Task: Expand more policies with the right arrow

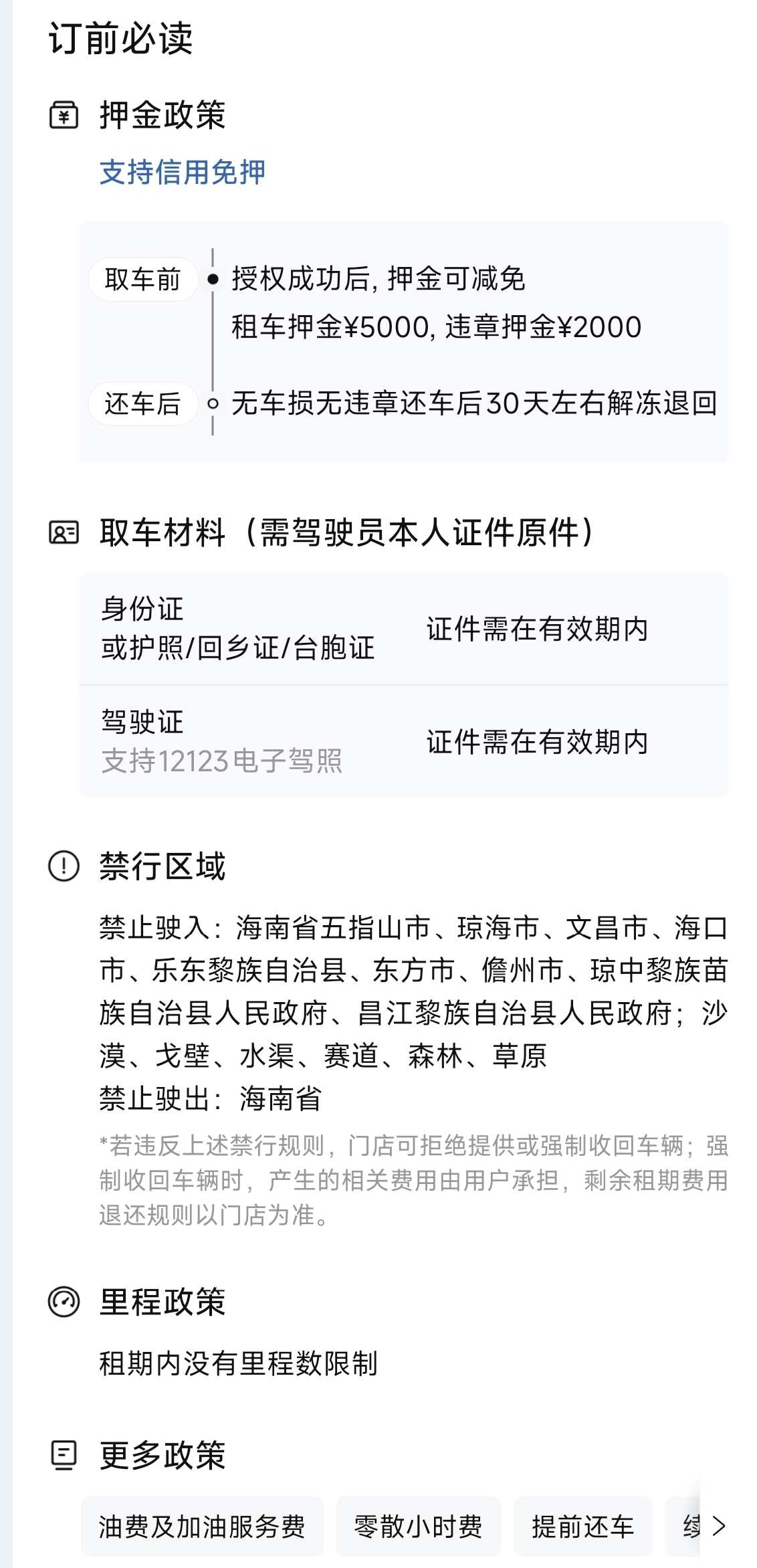Action: click(x=720, y=1527)
